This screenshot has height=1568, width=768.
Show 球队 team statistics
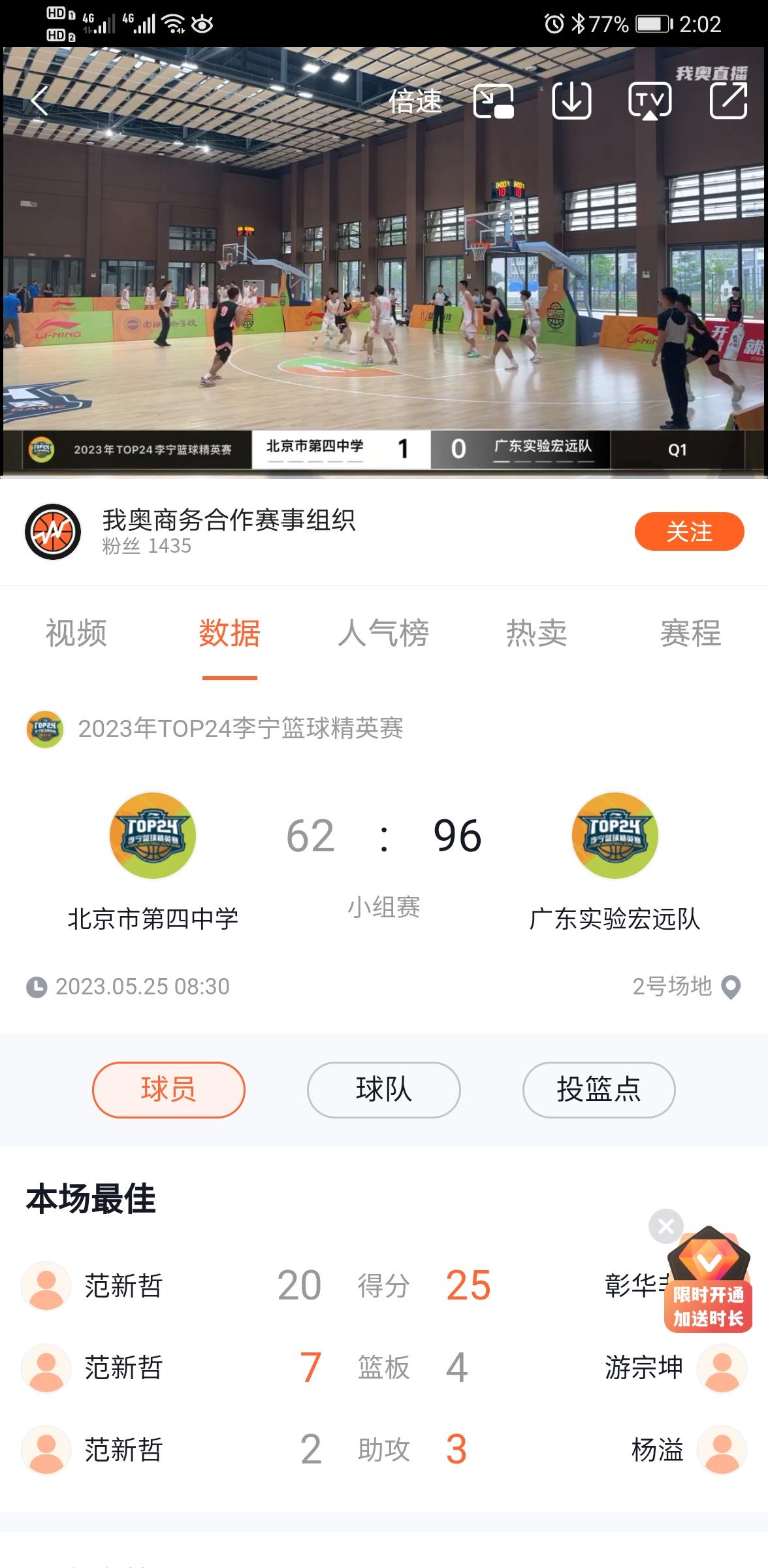383,1090
